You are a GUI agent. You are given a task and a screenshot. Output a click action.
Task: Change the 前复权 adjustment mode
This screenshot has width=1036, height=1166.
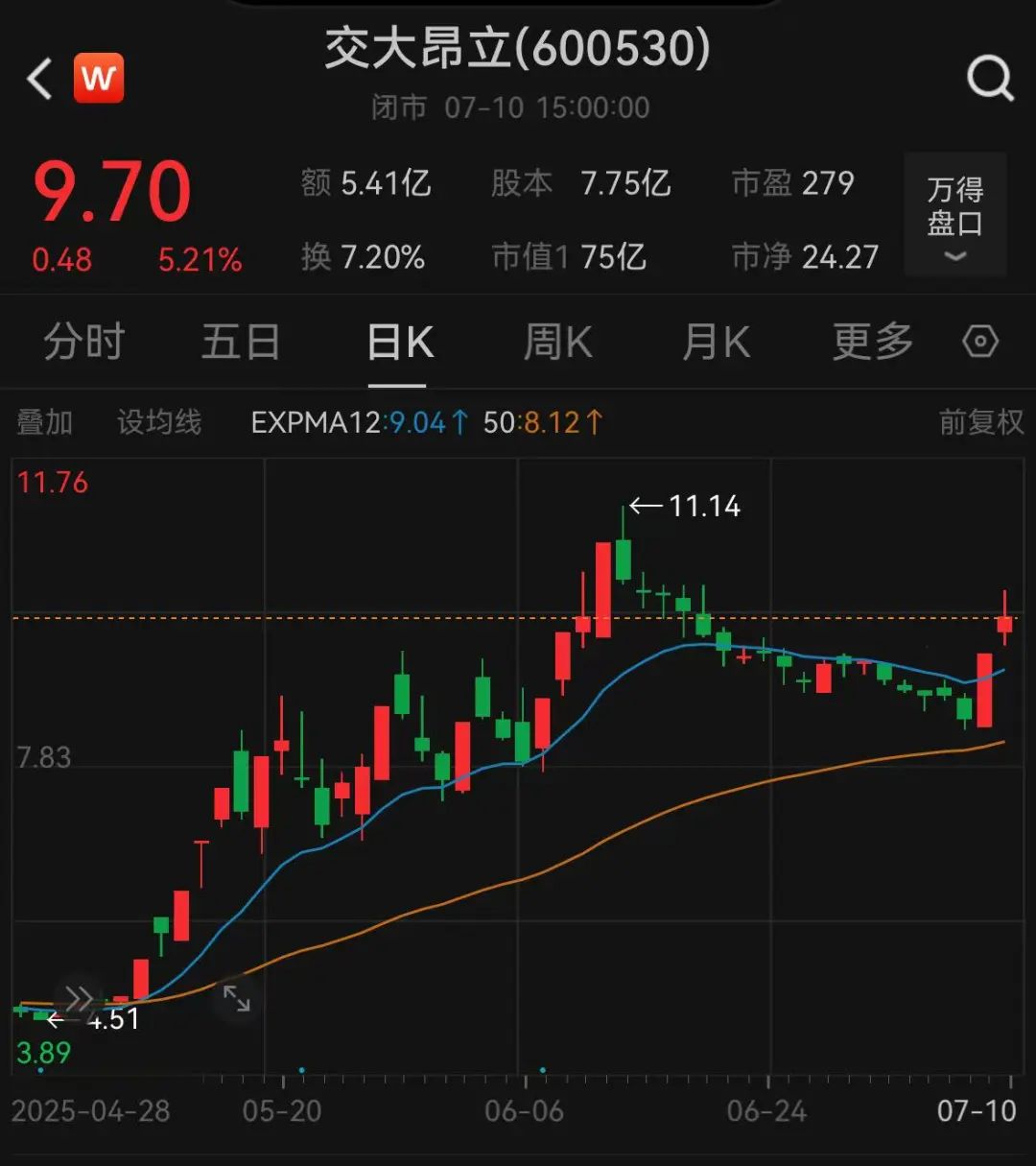[x=980, y=422]
